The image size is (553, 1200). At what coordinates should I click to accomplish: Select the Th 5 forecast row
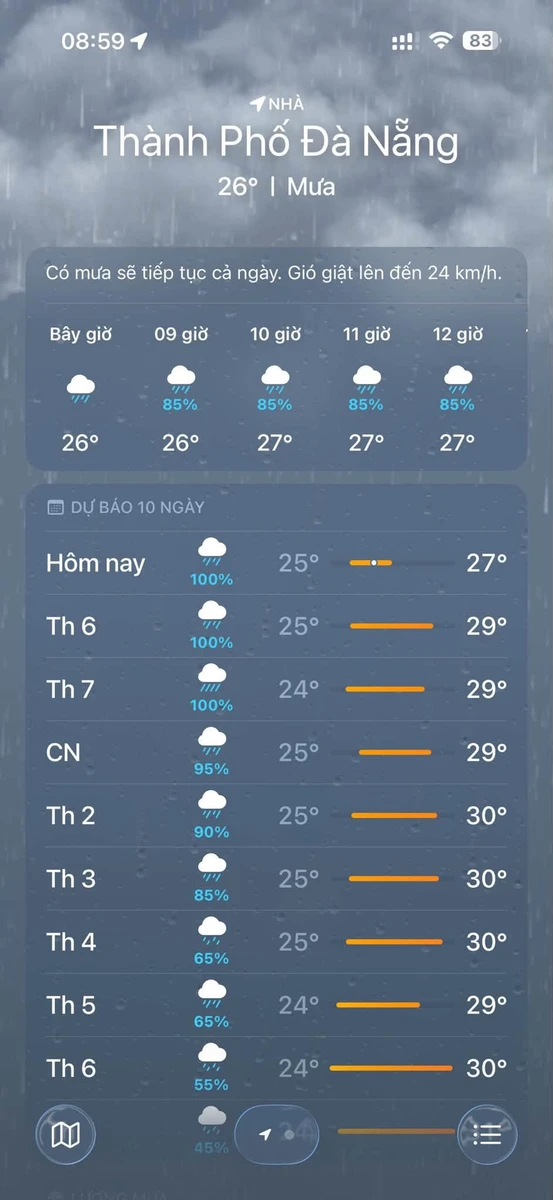(x=276, y=1004)
